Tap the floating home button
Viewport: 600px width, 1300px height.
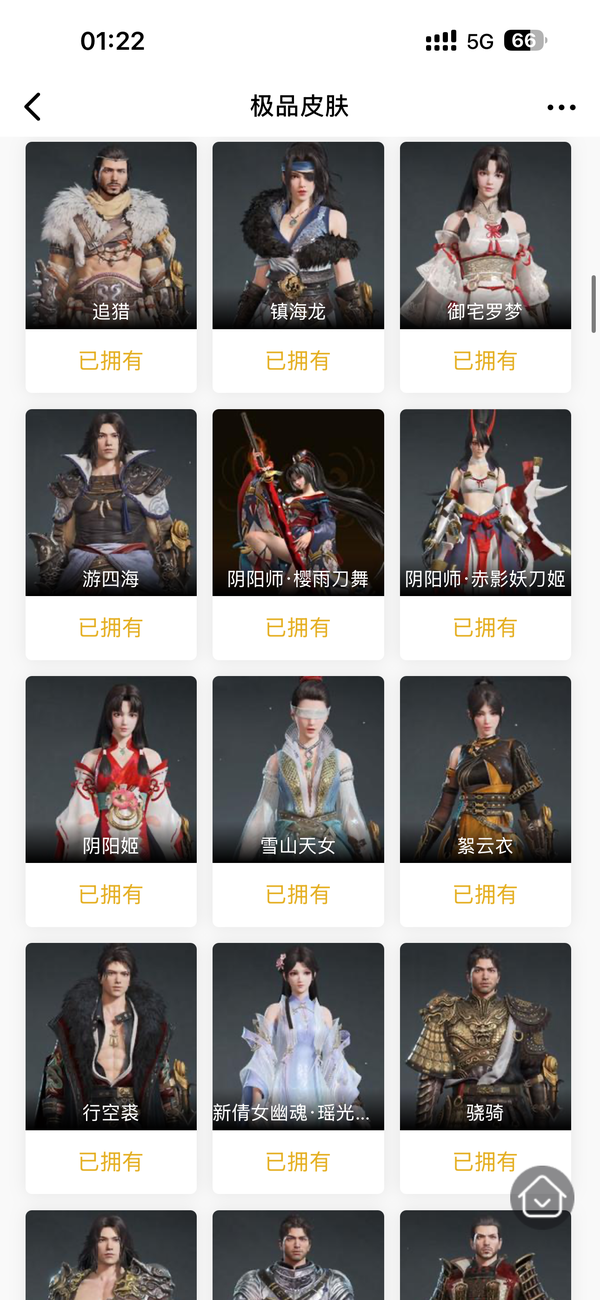click(x=542, y=1197)
